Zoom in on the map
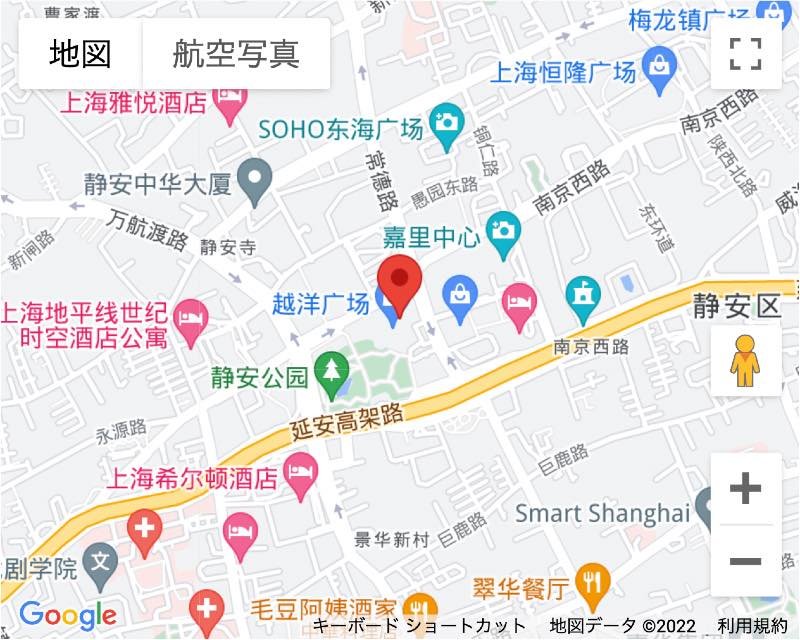Image resolution: width=800 pixels, height=640 pixels. click(745, 489)
